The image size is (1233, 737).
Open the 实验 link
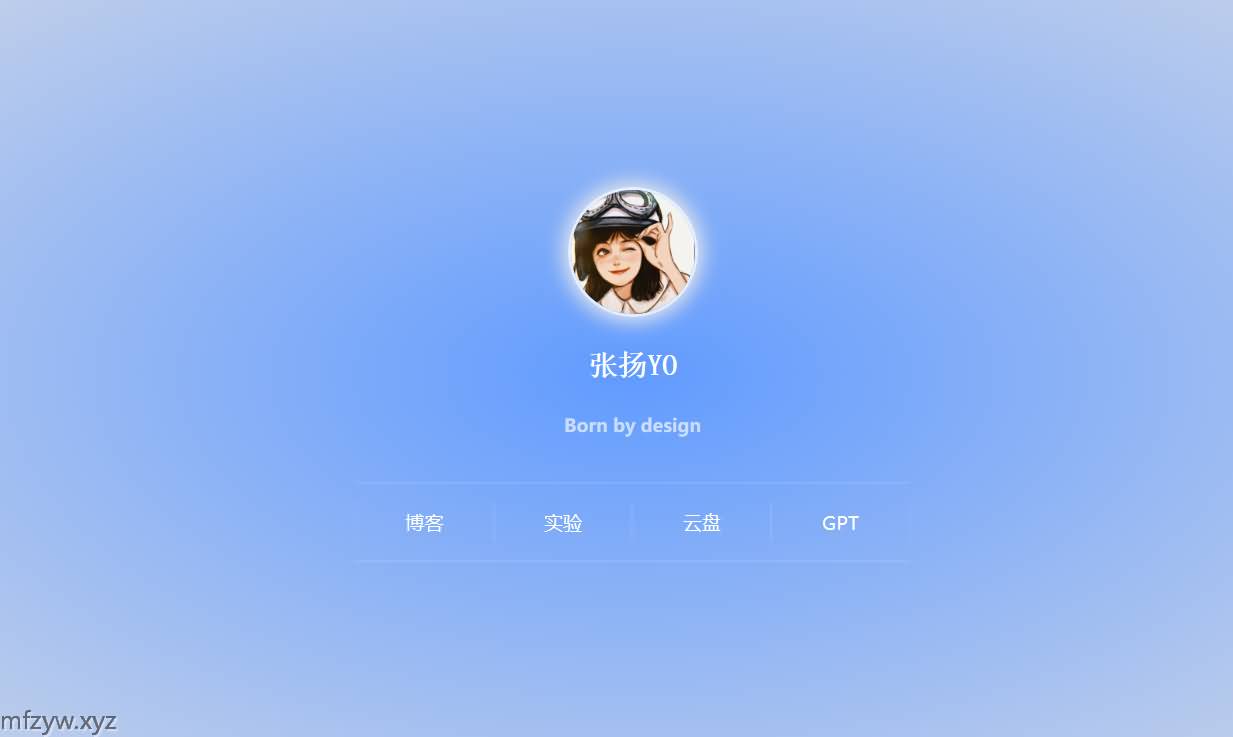pos(563,523)
